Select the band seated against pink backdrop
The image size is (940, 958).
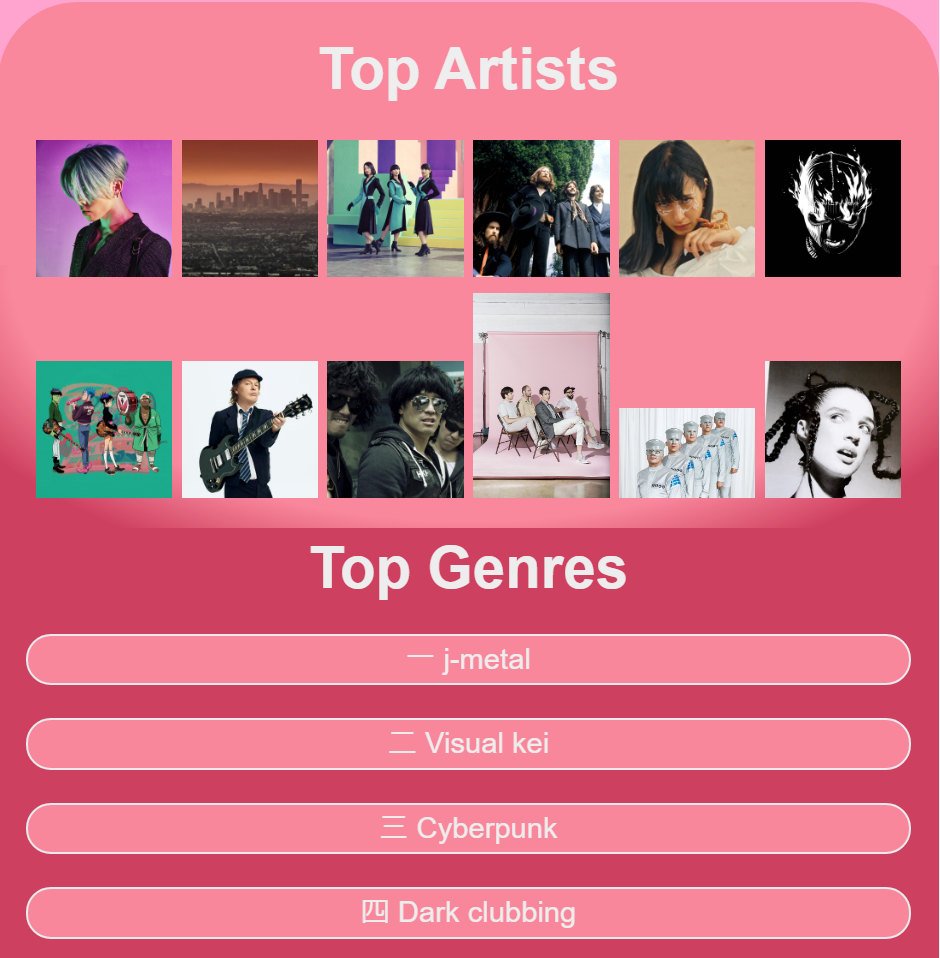pos(541,395)
